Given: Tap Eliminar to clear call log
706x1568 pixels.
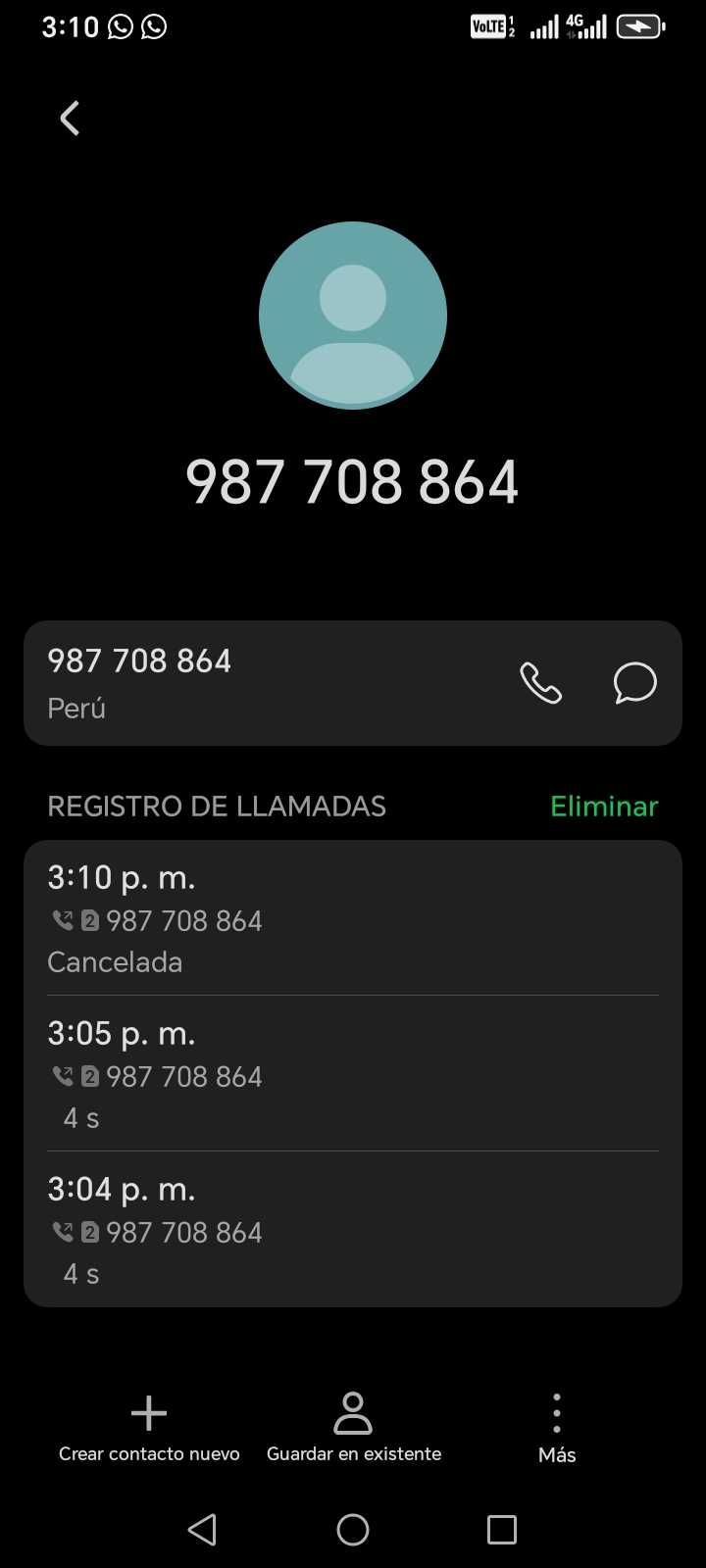Looking at the screenshot, I should 603,807.
